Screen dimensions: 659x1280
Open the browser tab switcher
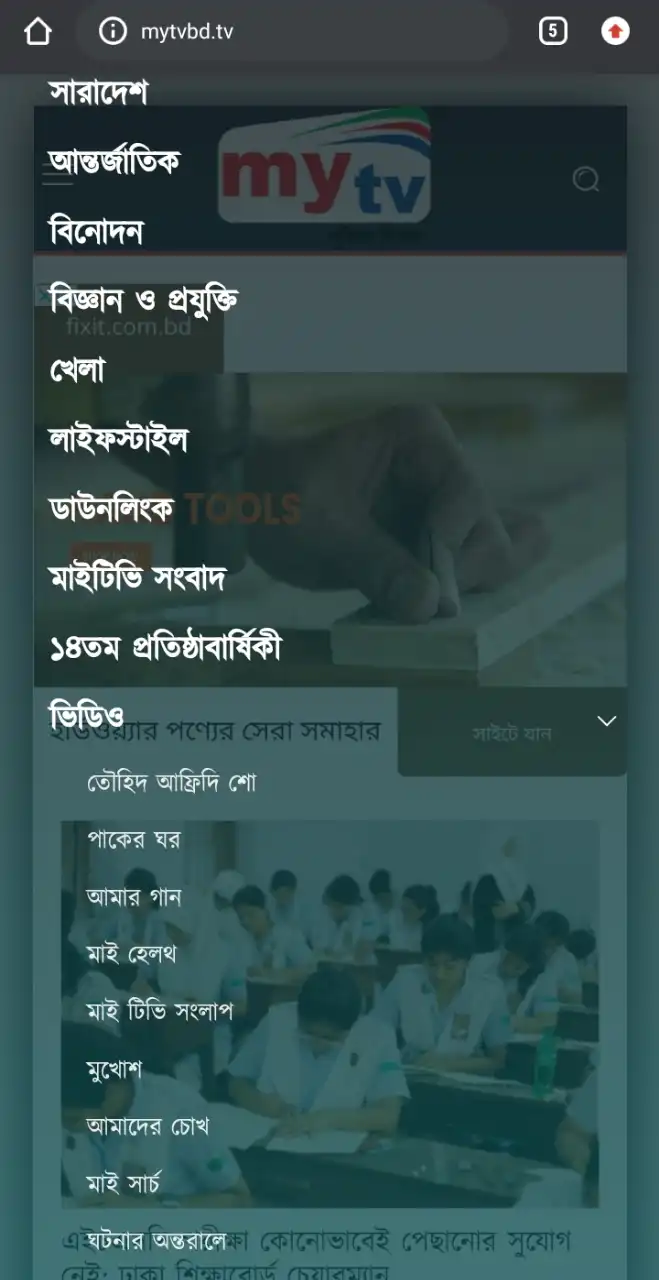point(552,32)
